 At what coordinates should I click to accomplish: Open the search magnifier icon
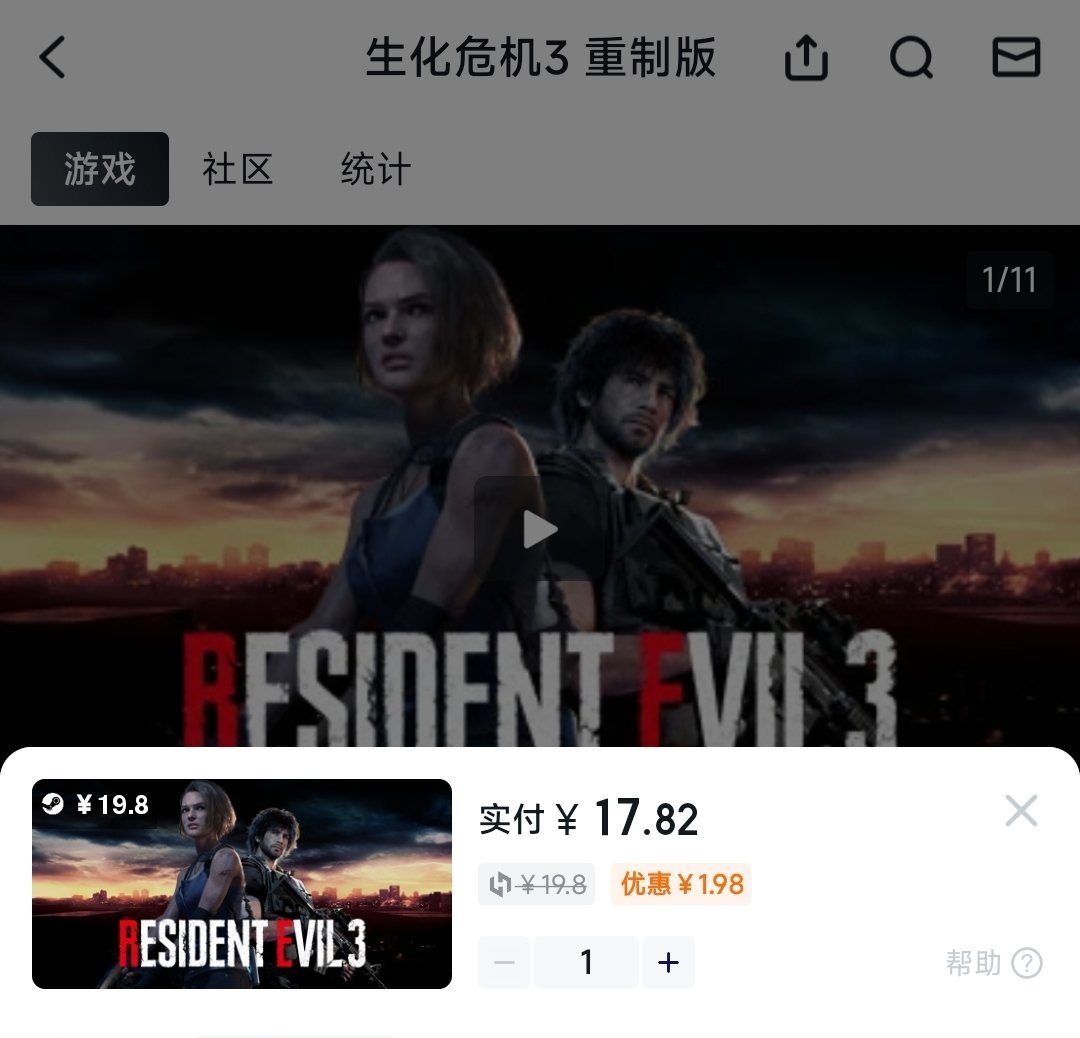[911, 59]
